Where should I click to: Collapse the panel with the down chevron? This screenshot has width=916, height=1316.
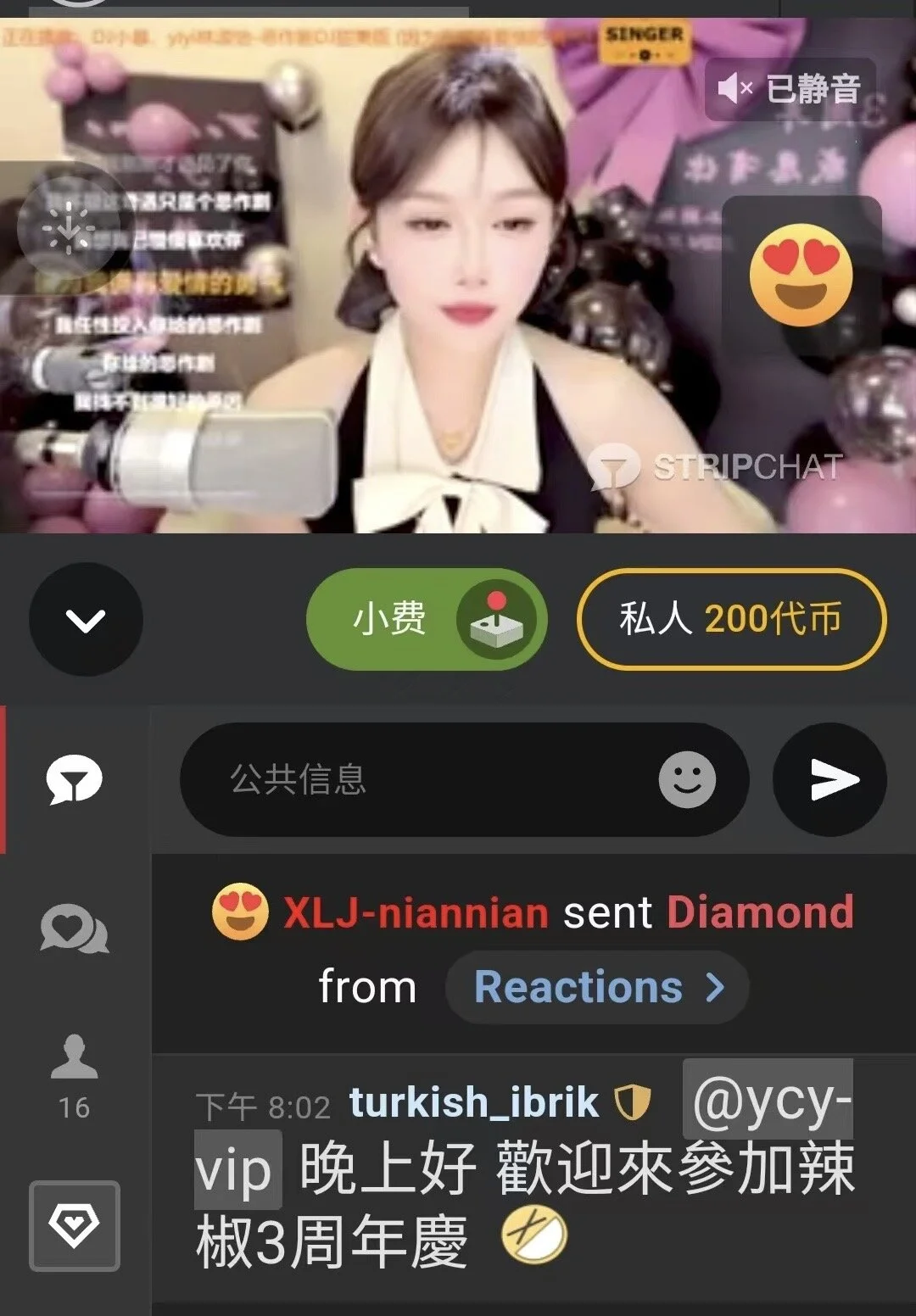coord(86,620)
